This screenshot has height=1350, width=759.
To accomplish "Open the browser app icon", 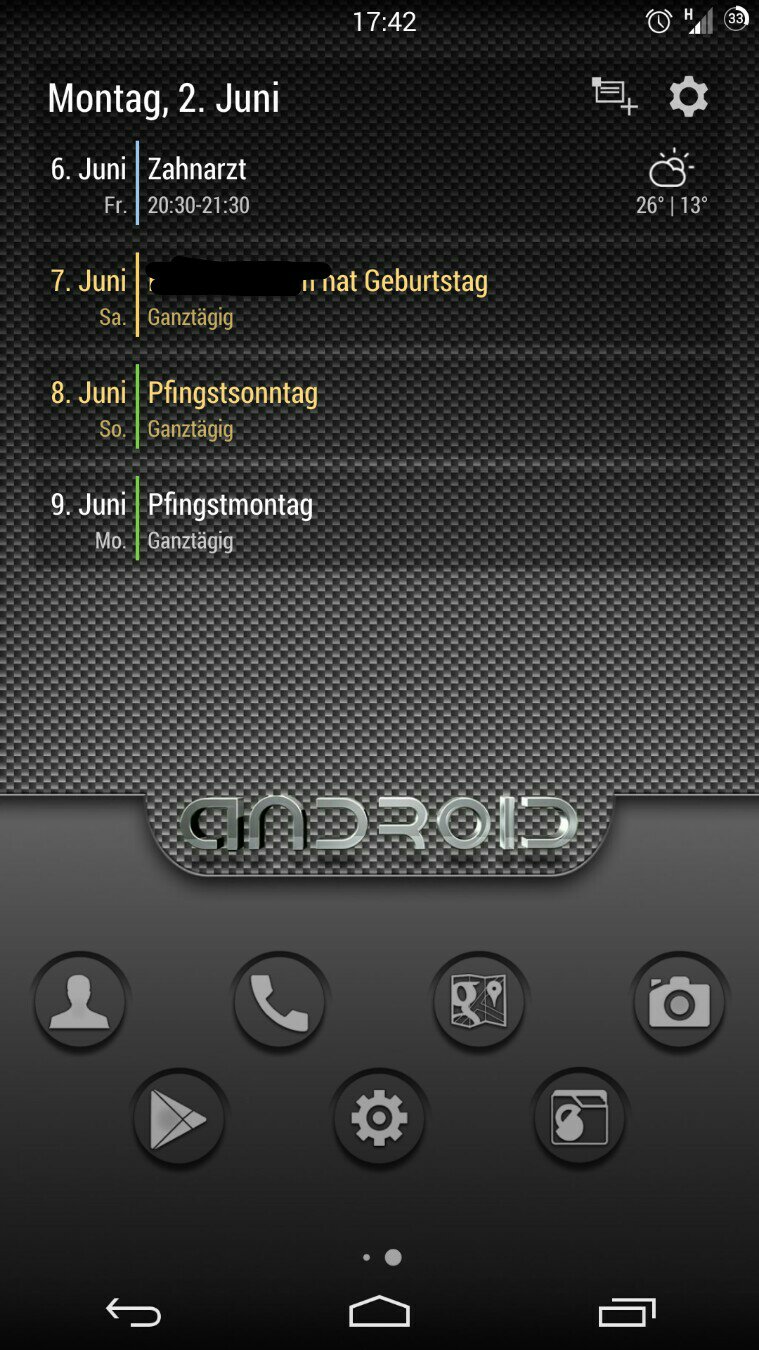I will click(x=579, y=1119).
